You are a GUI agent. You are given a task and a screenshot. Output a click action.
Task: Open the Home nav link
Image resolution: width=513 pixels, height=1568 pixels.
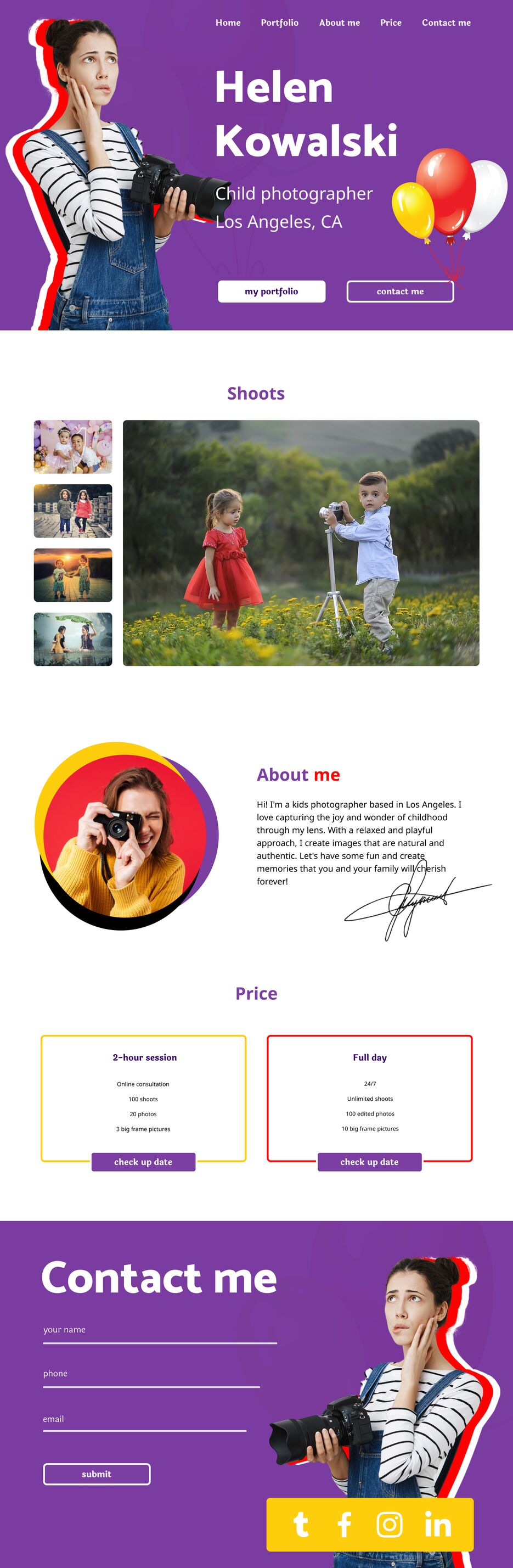pyautogui.click(x=228, y=23)
